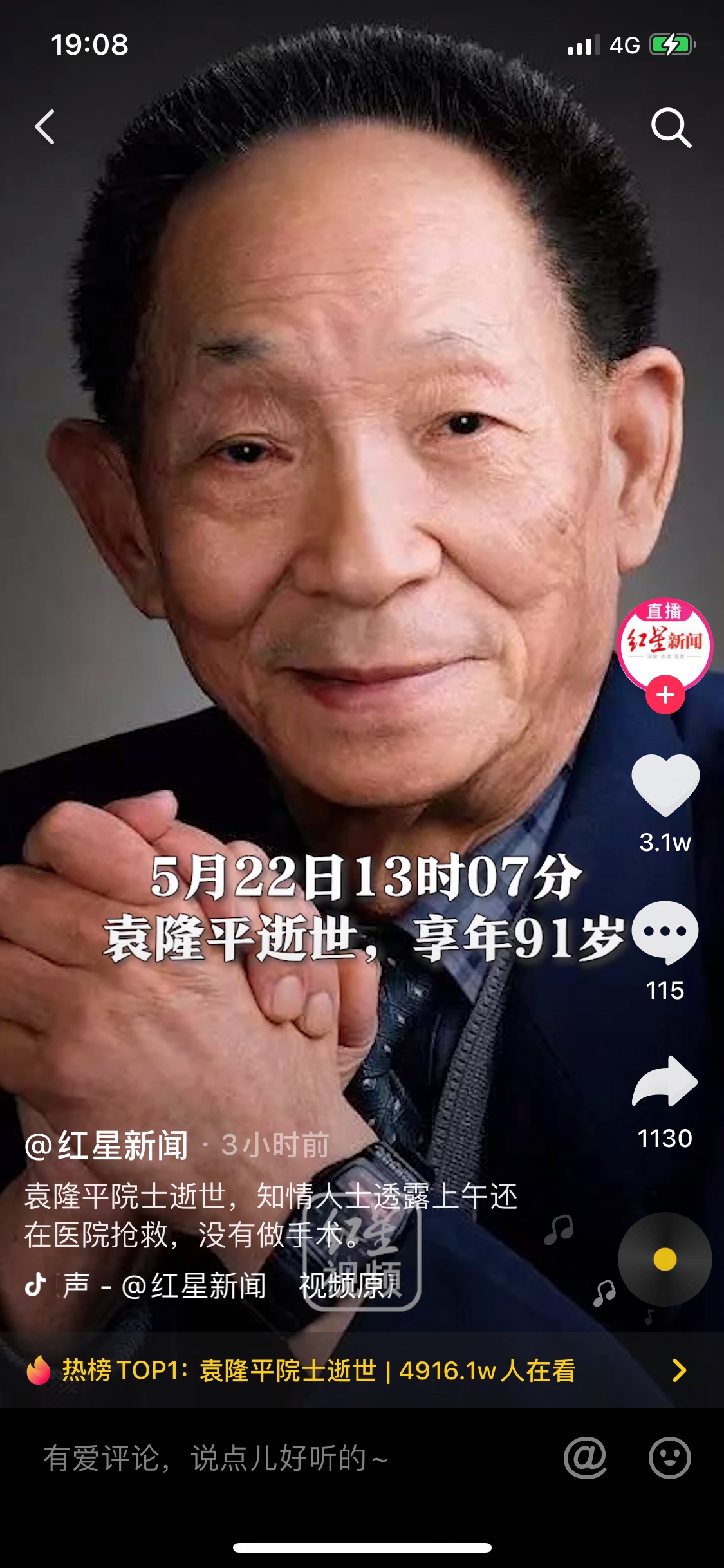Open the comments bubble with 115 comments

point(665,932)
